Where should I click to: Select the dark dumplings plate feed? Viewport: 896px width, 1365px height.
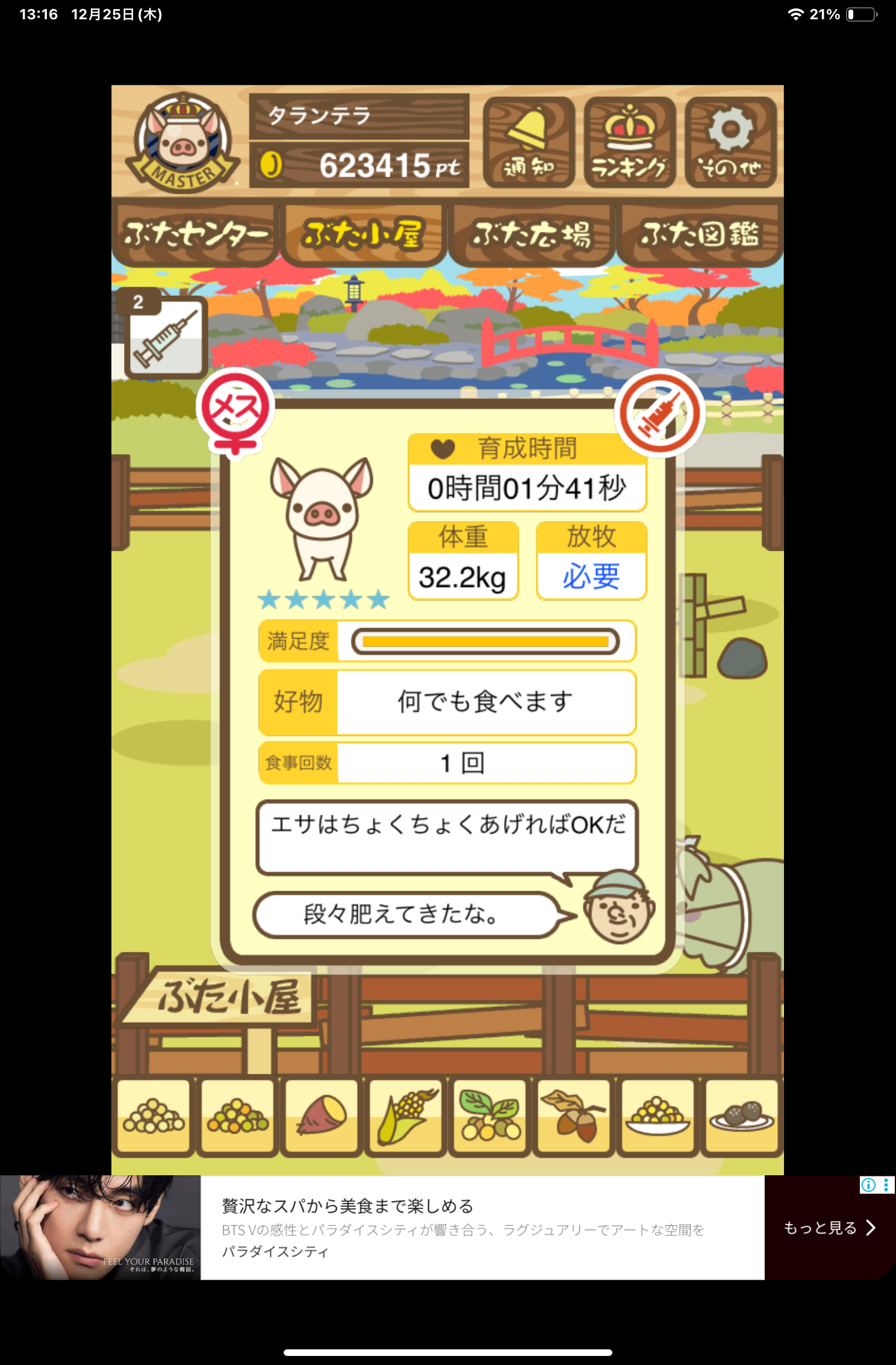(741, 1116)
